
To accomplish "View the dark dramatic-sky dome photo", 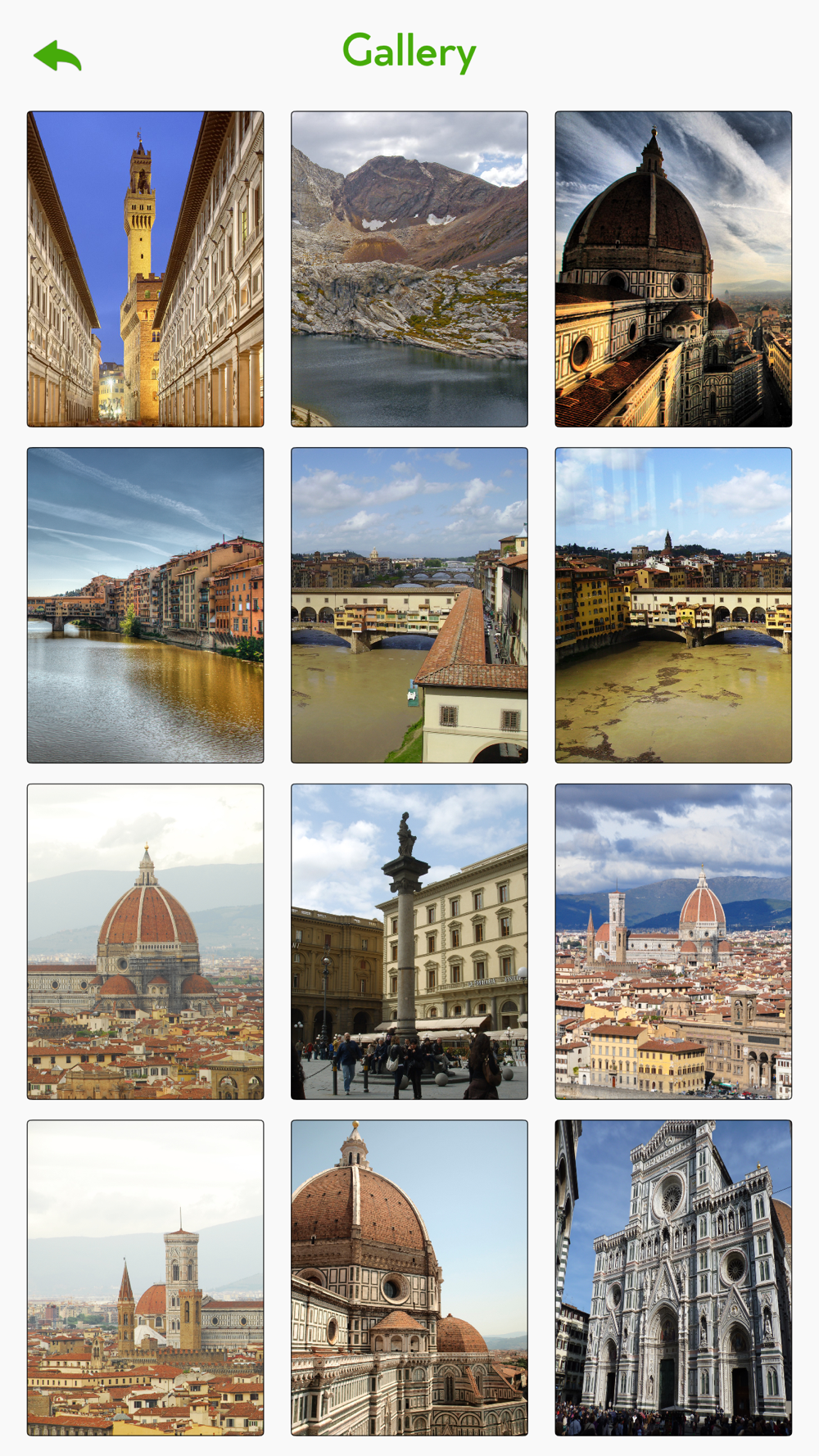I will point(673,269).
